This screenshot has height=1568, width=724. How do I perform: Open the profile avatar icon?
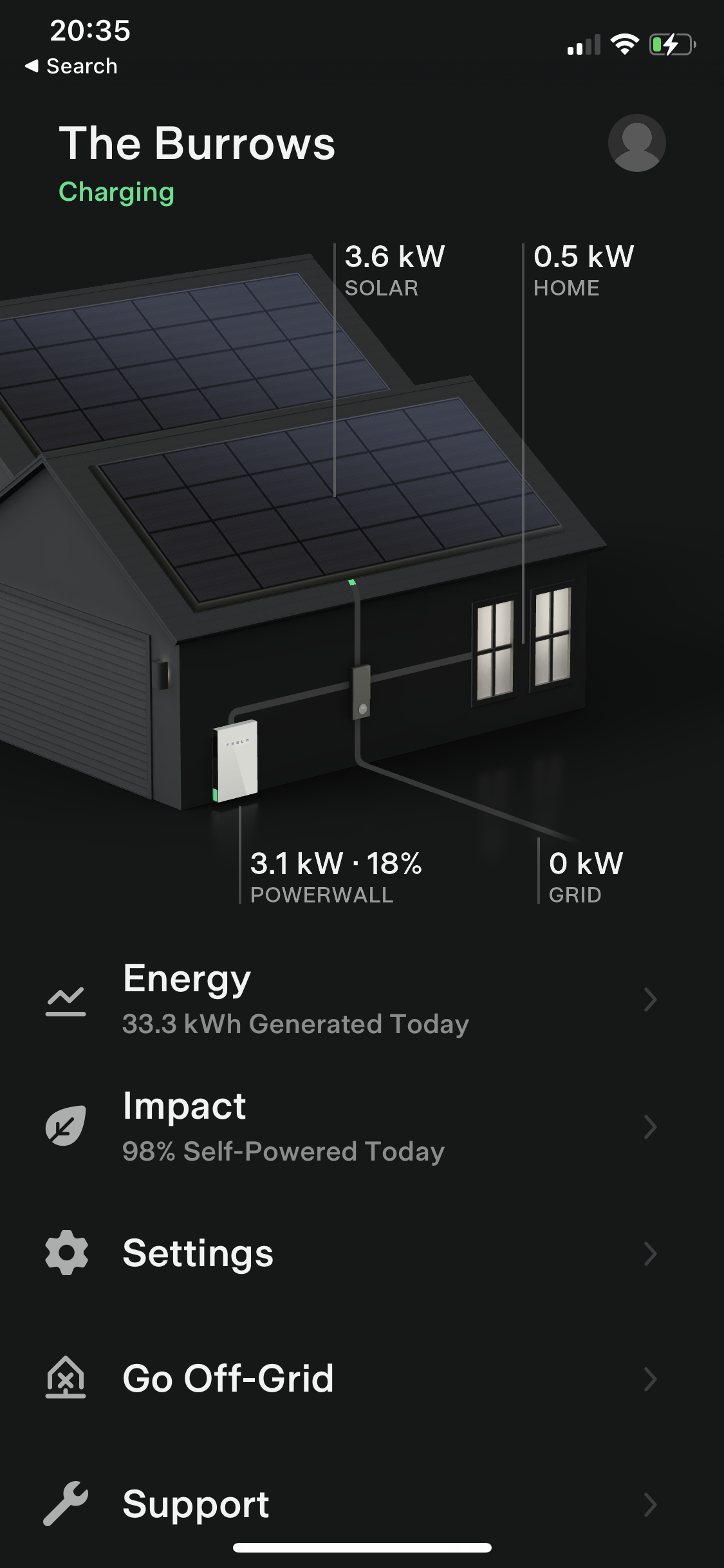[x=636, y=143]
